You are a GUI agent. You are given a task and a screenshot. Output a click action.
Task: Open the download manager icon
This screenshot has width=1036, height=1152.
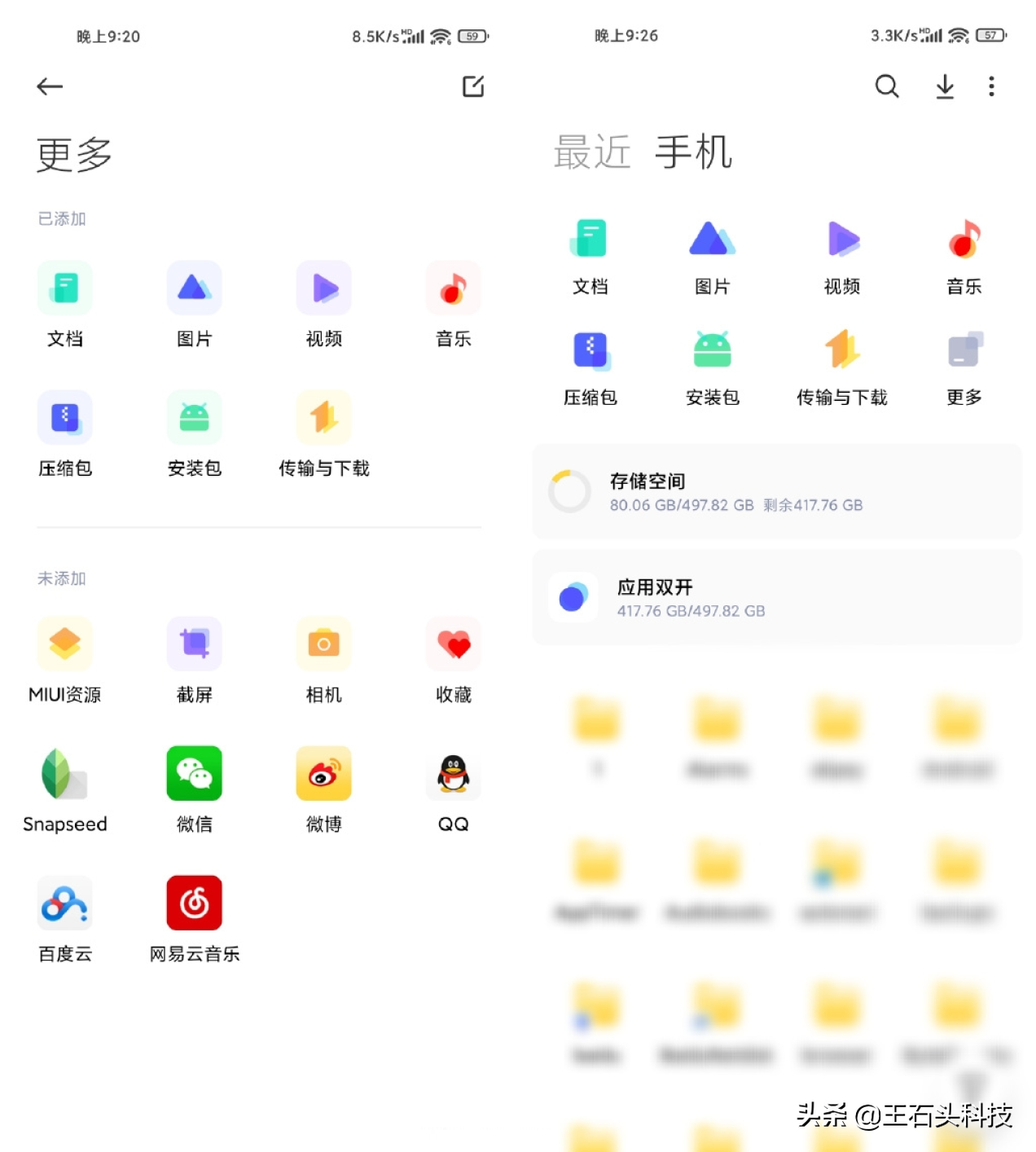click(945, 86)
